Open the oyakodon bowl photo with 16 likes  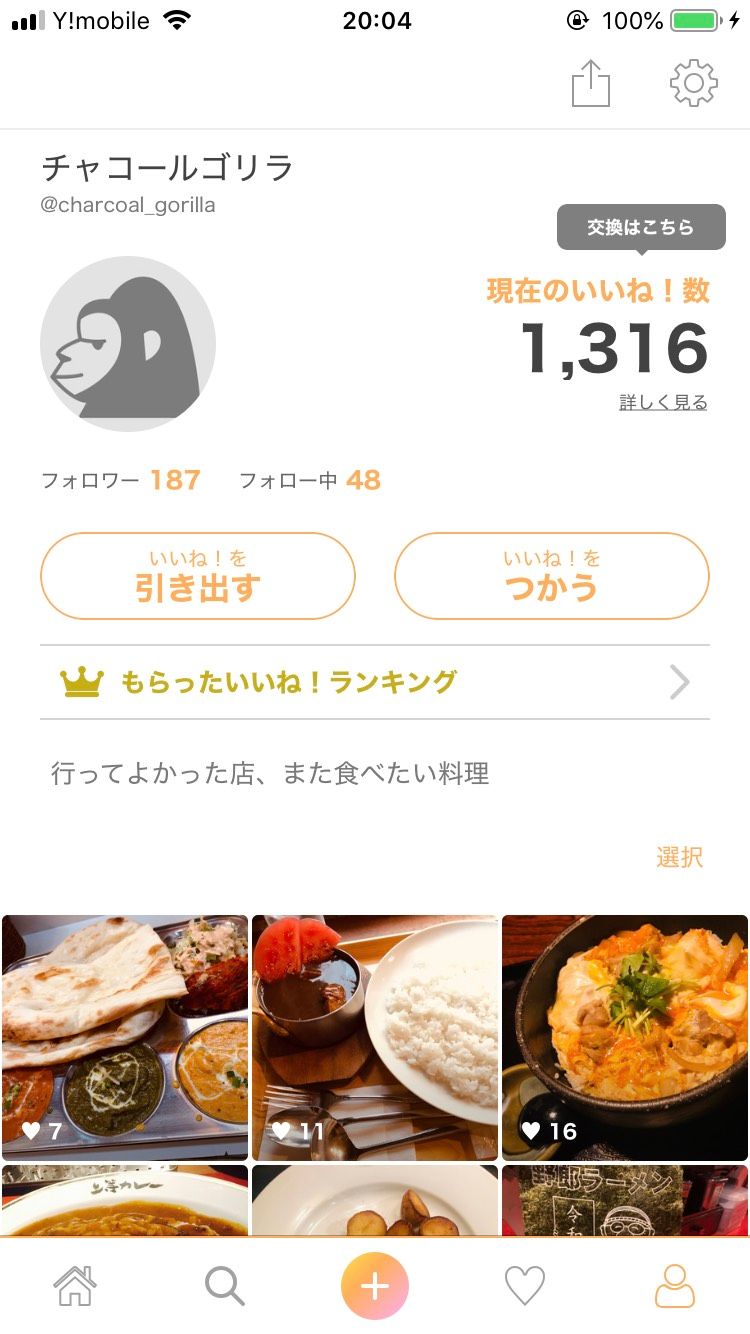pos(625,1037)
